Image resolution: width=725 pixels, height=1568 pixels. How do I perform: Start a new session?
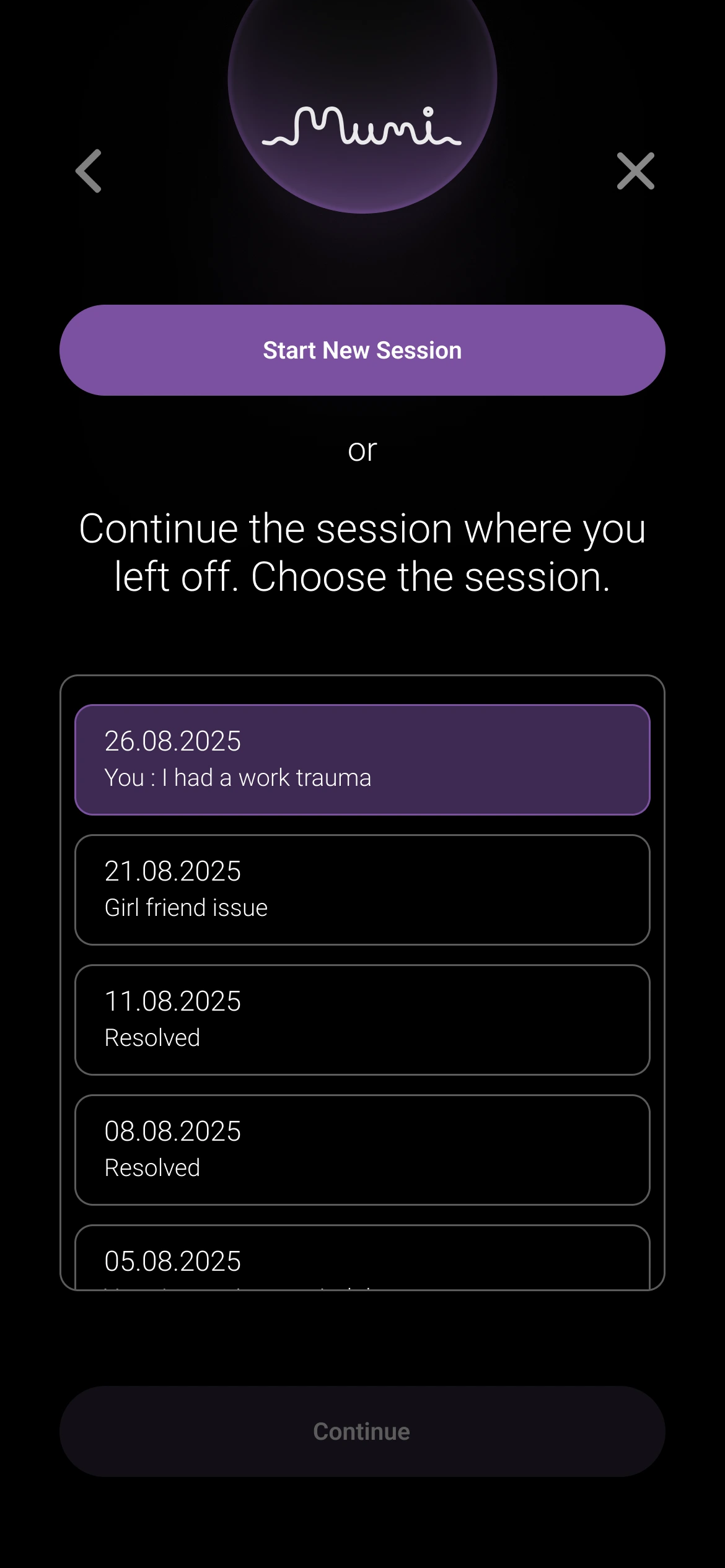click(362, 350)
